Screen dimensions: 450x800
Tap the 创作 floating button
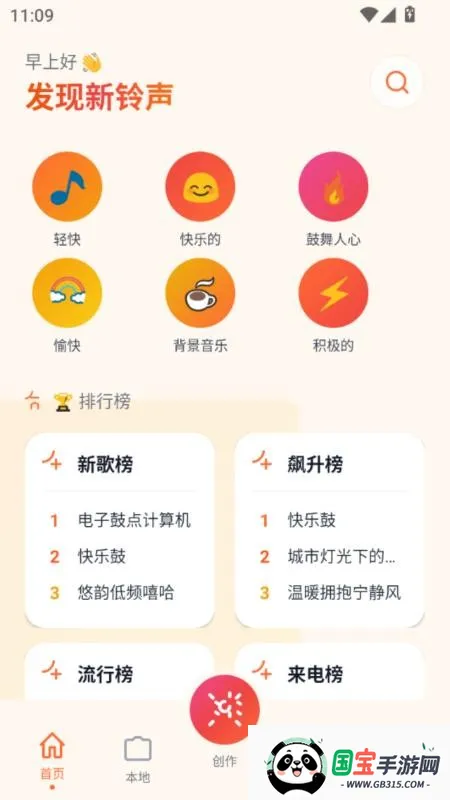224,710
